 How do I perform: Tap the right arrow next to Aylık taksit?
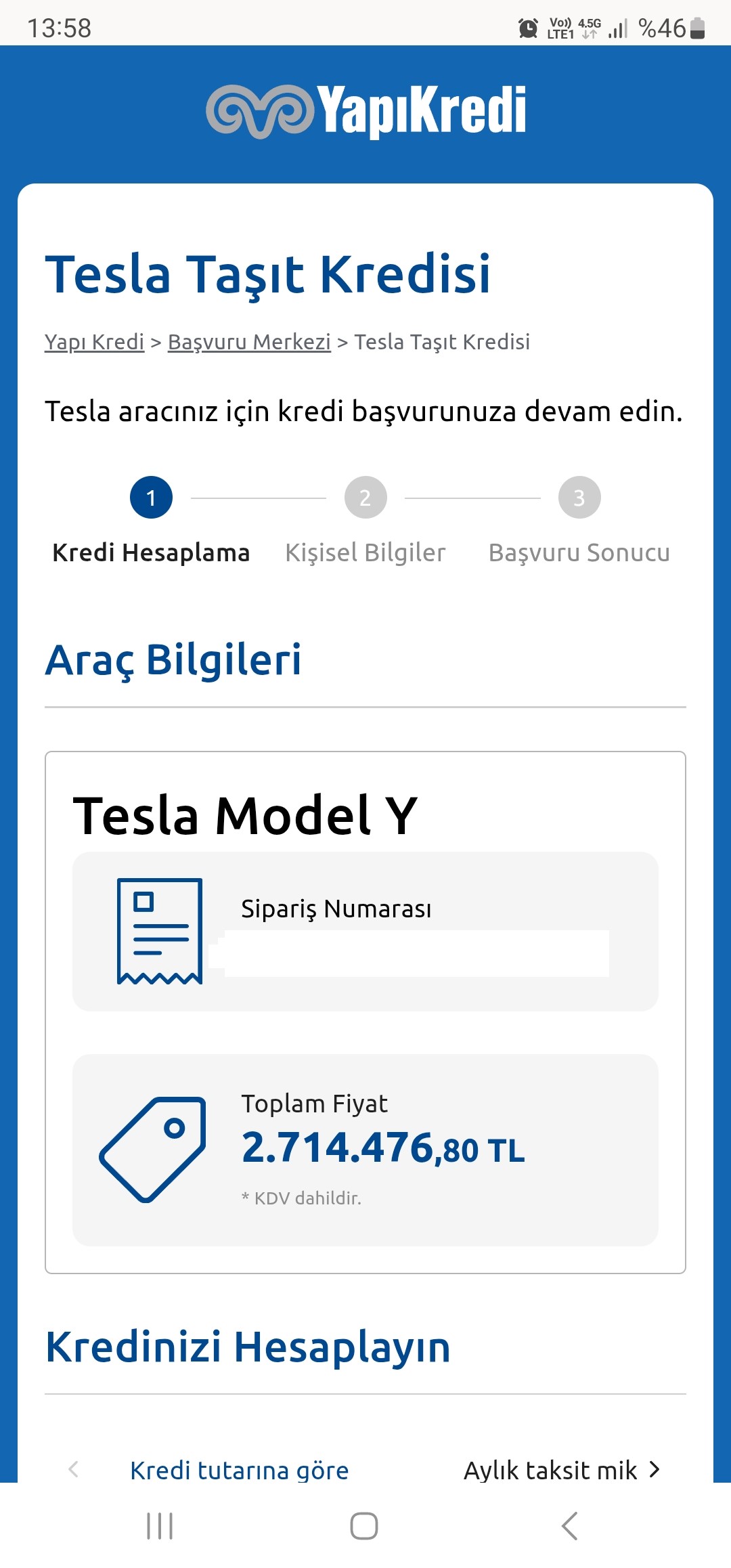(x=654, y=1469)
